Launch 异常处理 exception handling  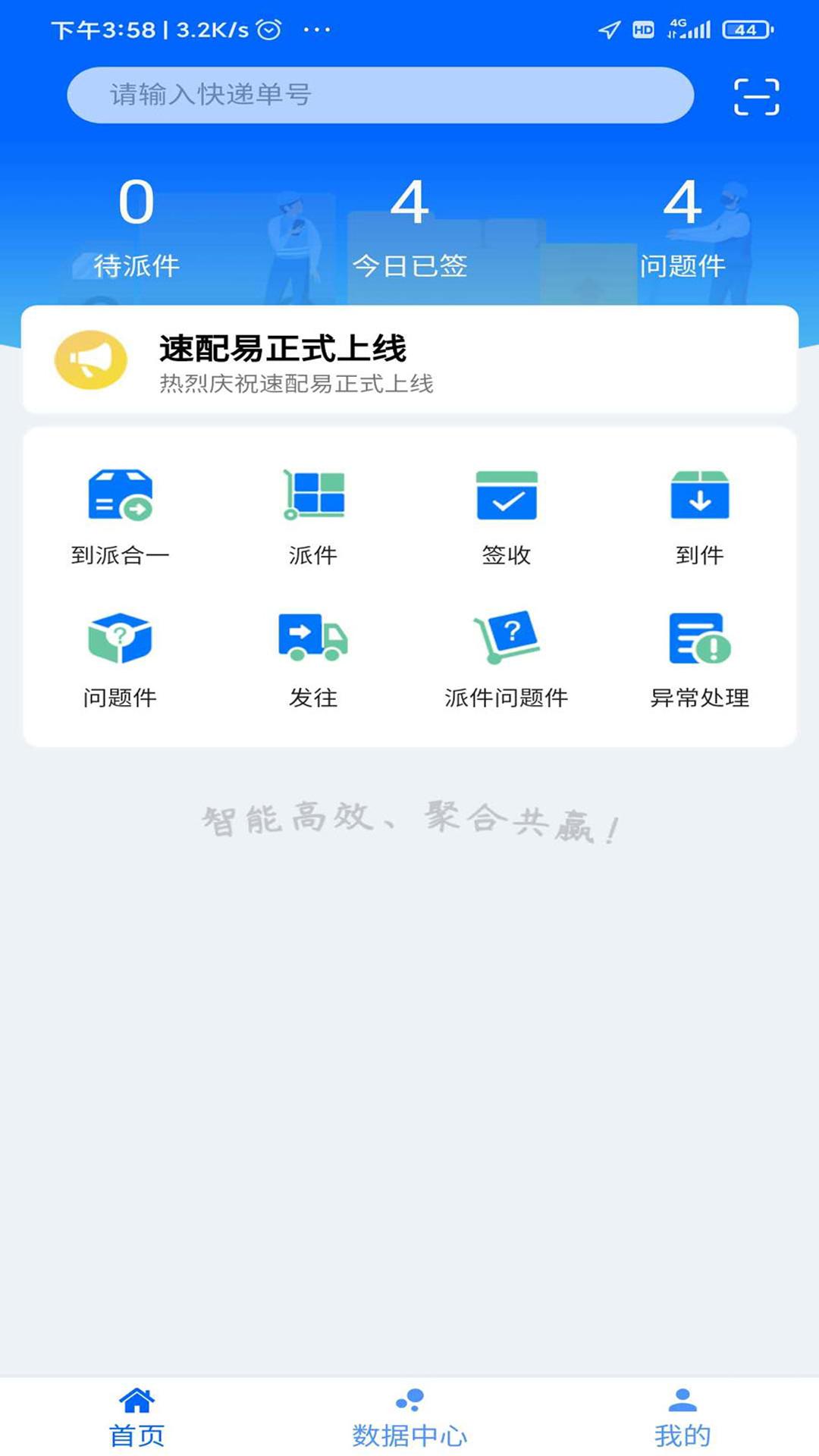pos(699,658)
